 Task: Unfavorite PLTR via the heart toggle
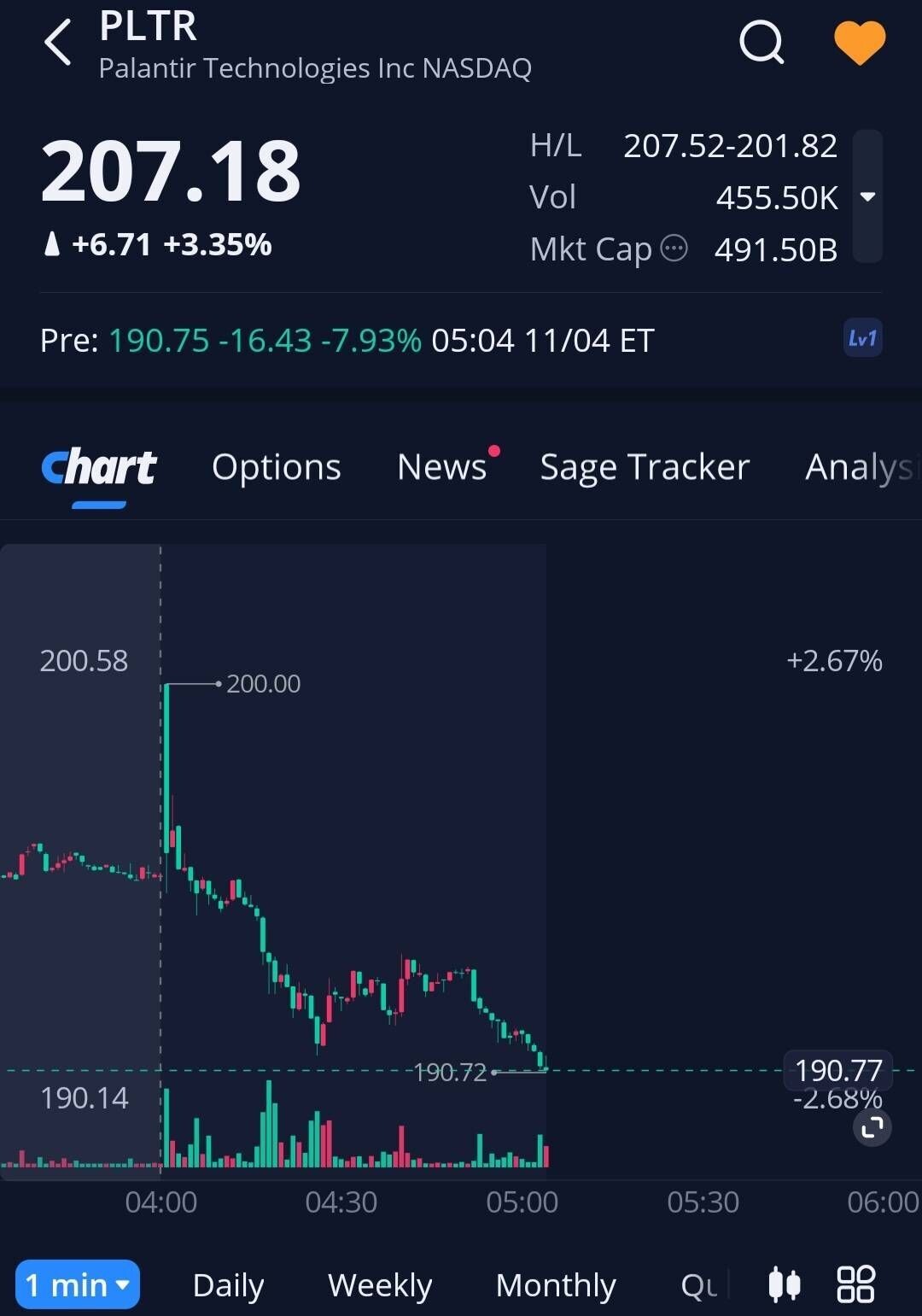click(861, 42)
